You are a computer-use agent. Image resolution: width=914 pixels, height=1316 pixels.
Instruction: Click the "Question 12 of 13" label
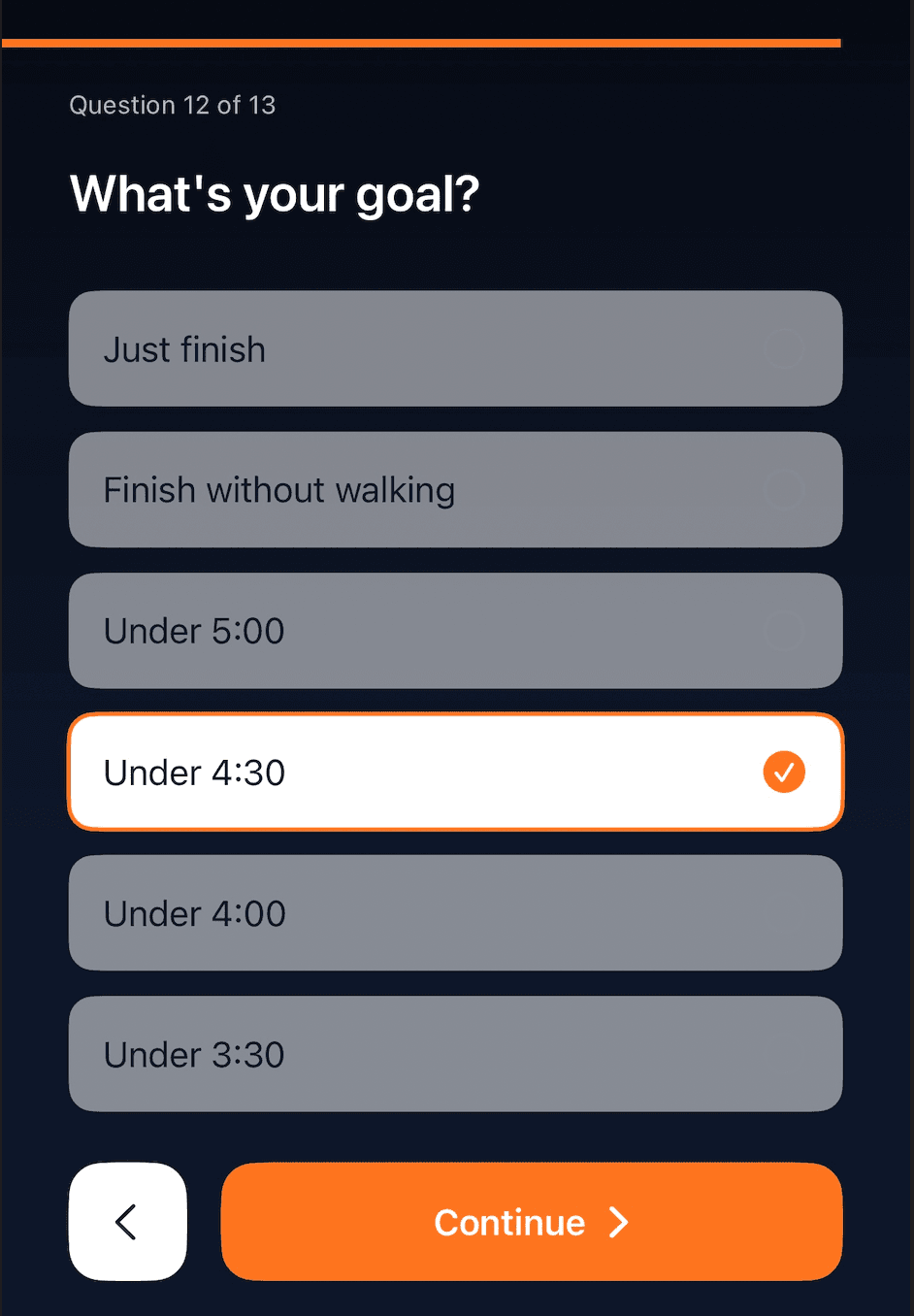pyautogui.click(x=173, y=105)
